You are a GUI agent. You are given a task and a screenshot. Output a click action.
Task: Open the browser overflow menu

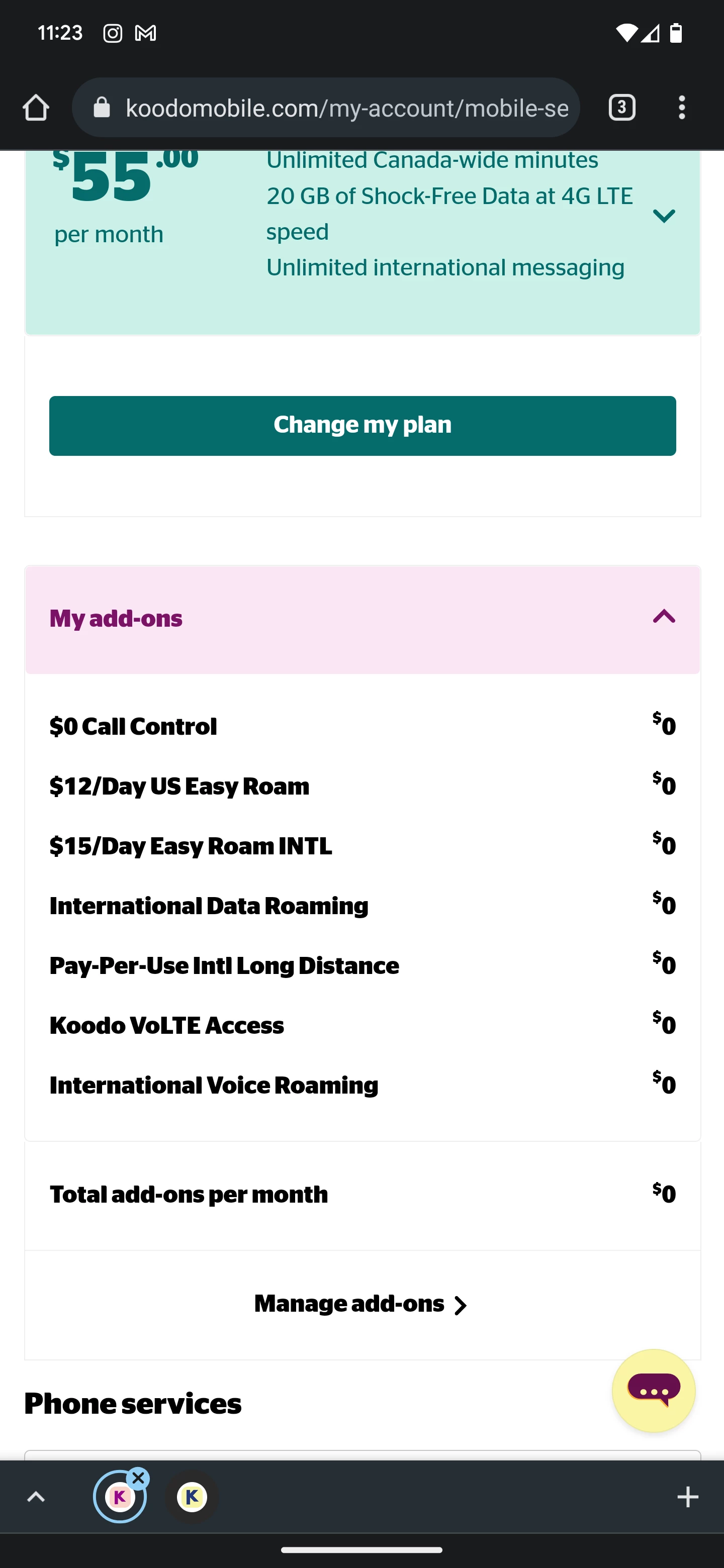tap(681, 108)
